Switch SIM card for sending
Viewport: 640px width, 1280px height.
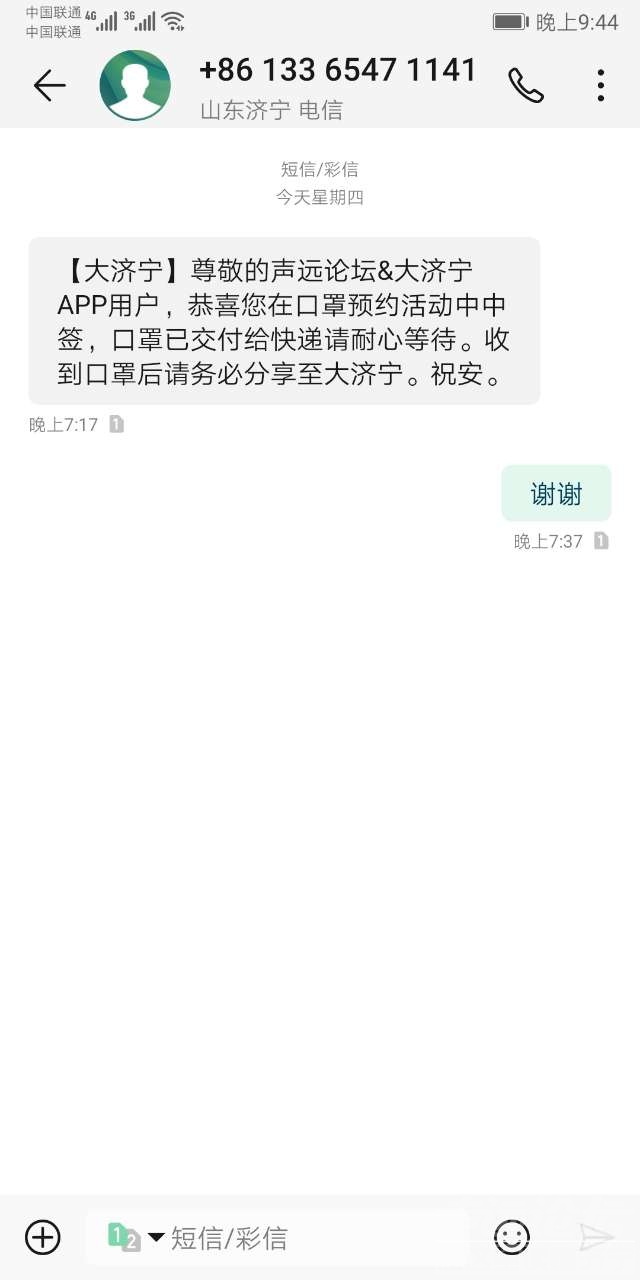(x=135, y=1237)
